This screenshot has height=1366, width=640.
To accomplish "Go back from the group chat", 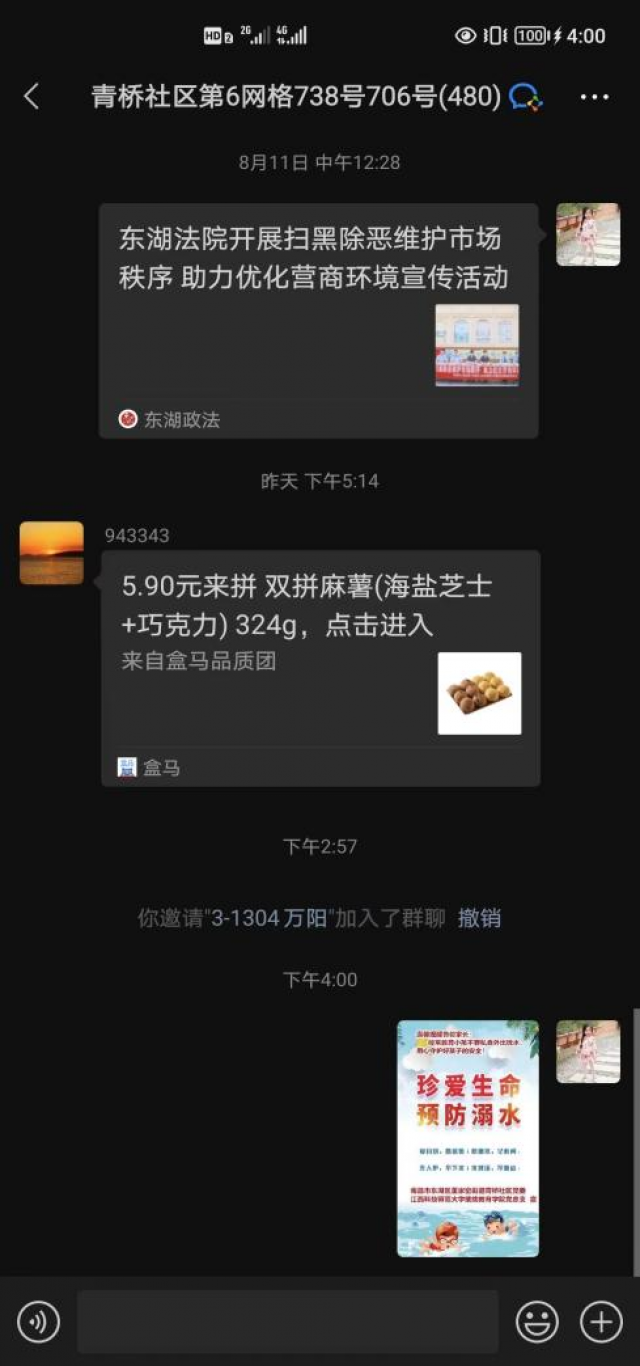I will 32,96.
